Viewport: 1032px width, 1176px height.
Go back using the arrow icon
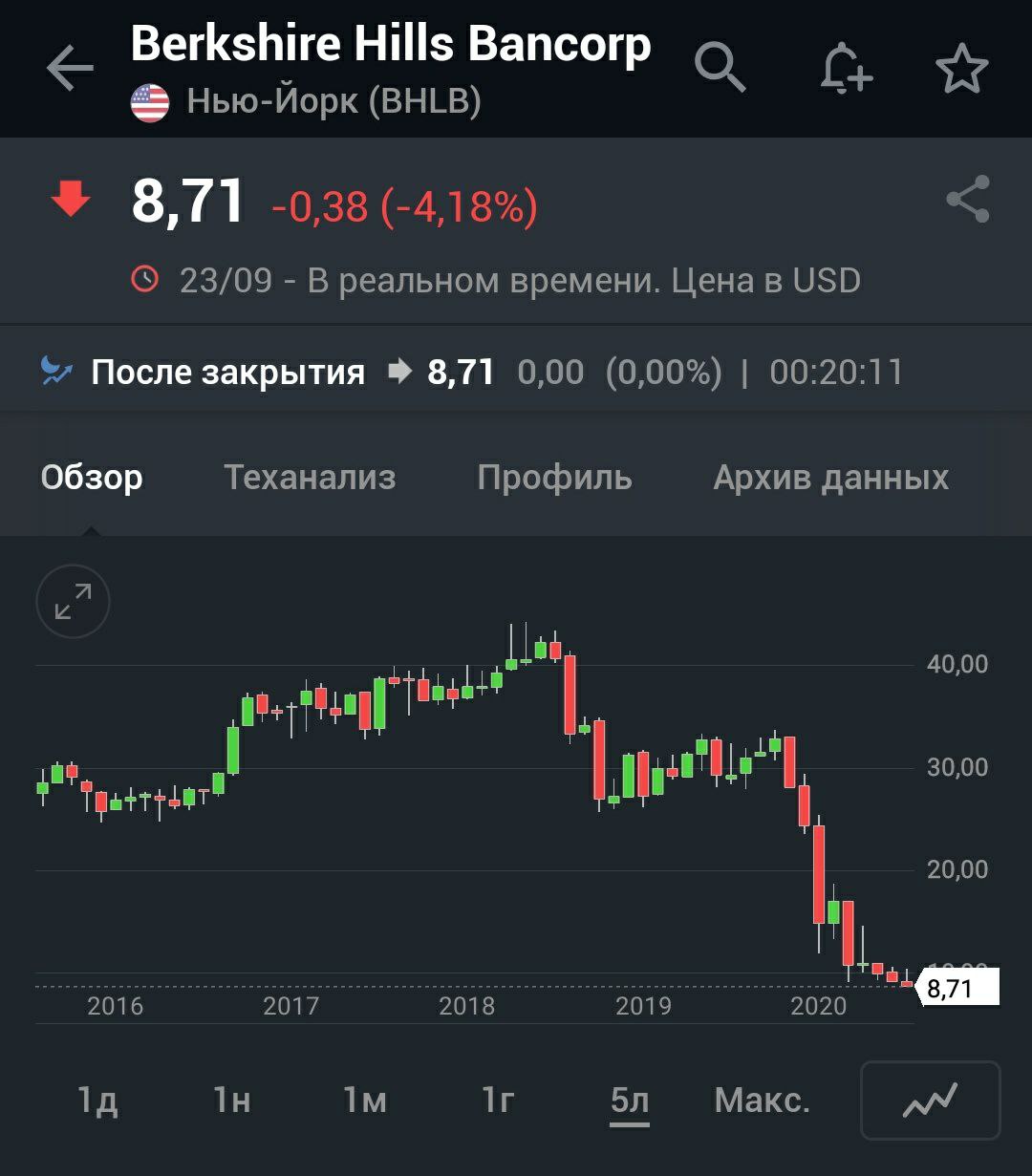pyautogui.click(x=70, y=69)
